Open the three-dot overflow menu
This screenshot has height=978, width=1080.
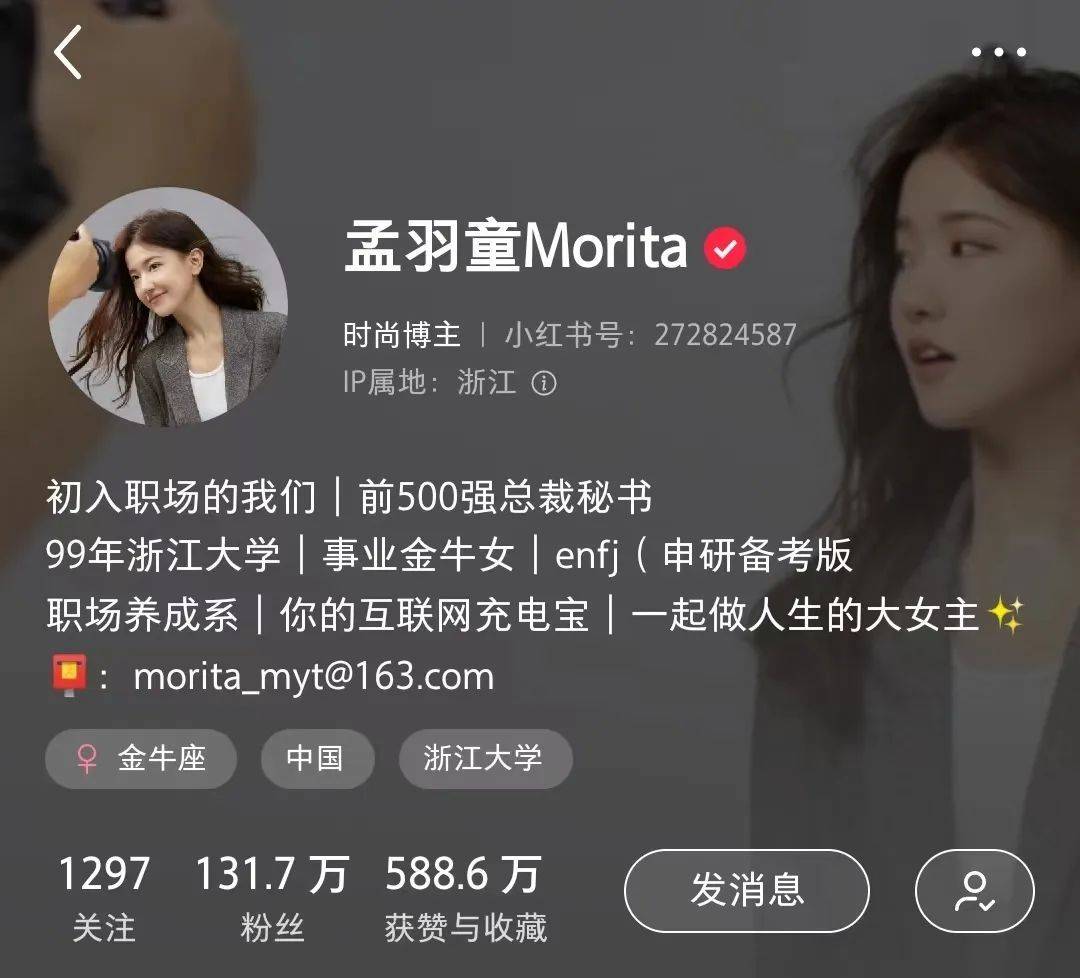point(998,52)
